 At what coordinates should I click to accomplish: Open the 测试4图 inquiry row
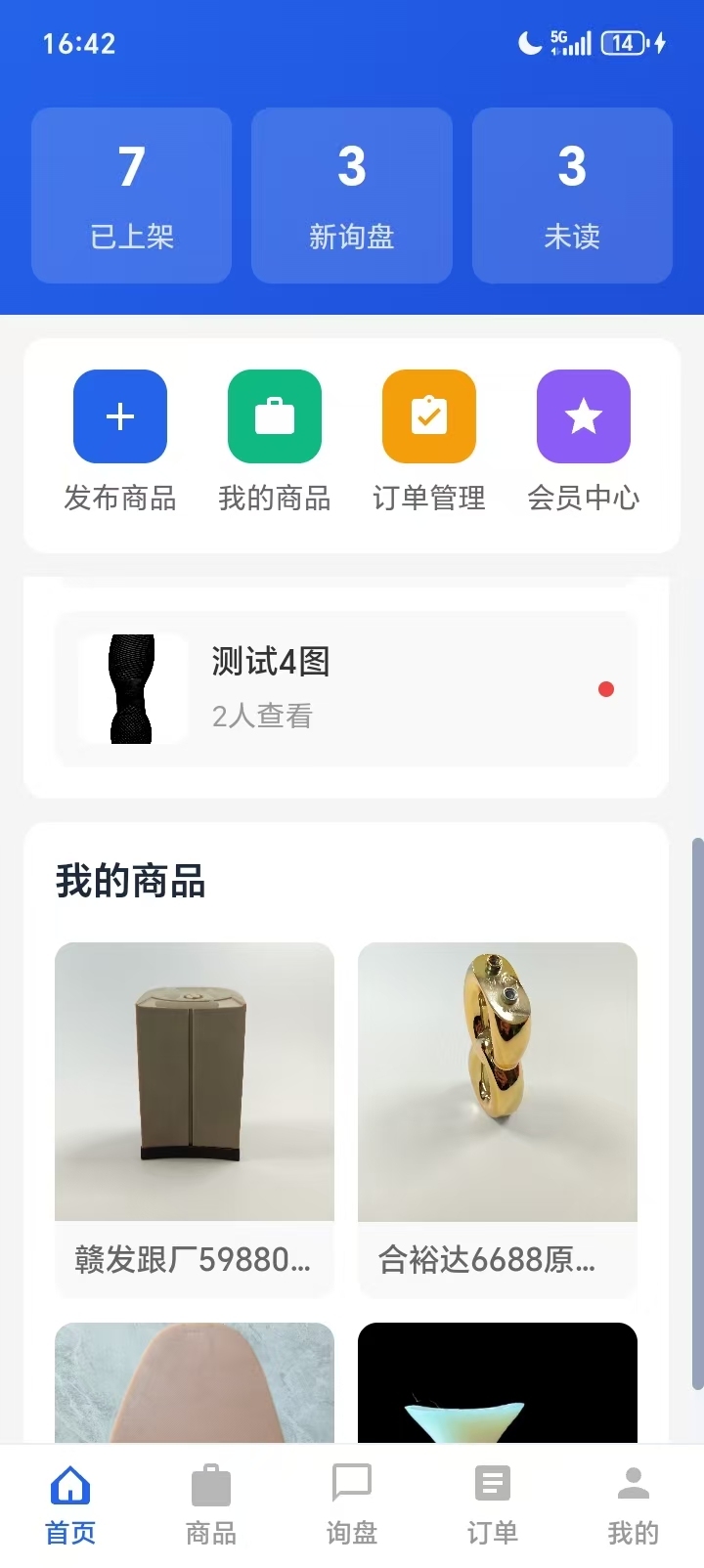point(345,689)
